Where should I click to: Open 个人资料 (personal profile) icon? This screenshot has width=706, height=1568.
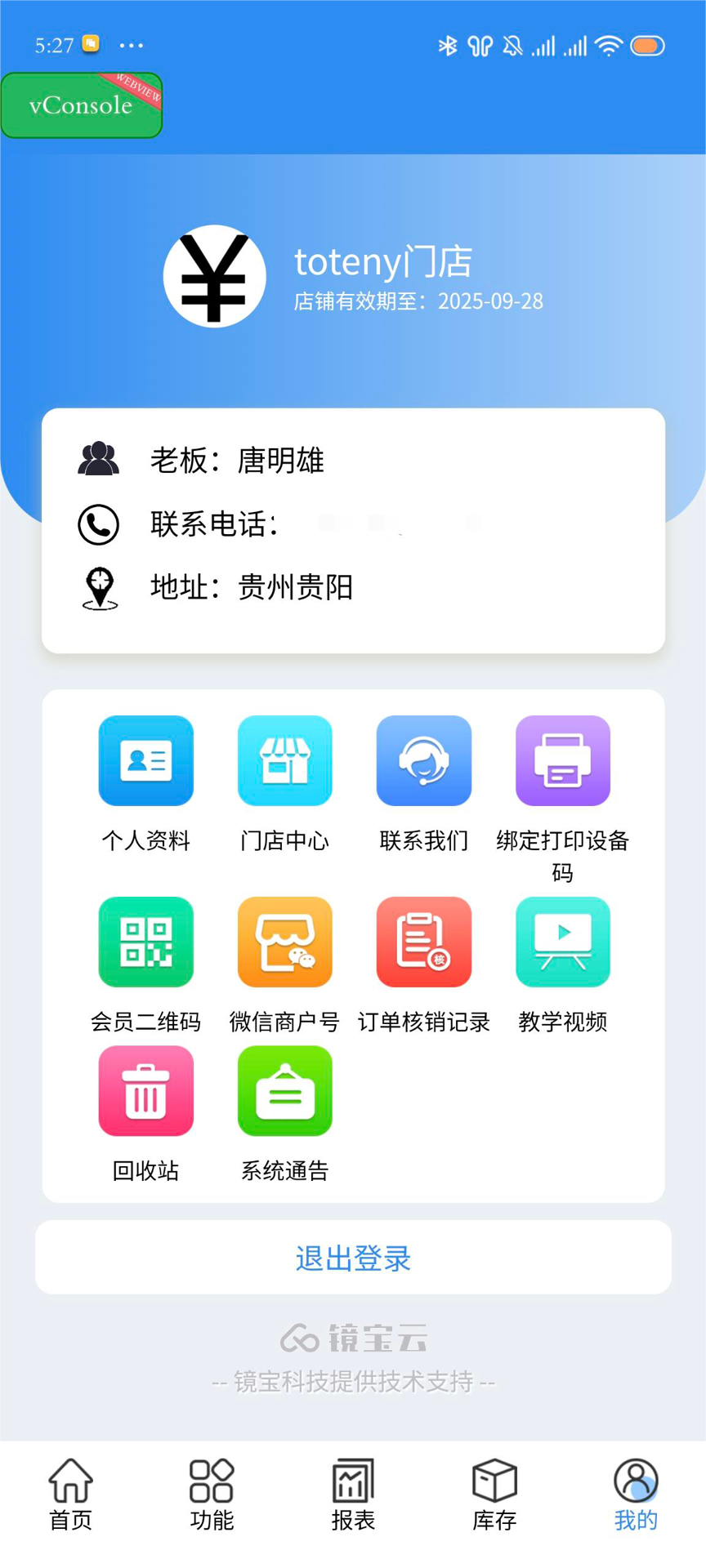click(x=145, y=761)
